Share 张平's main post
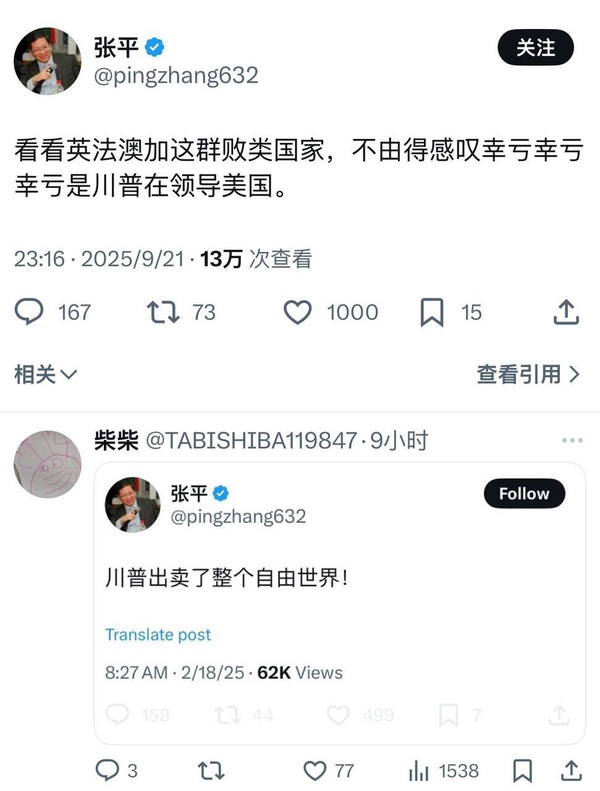The height and width of the screenshot is (791, 600). point(566,312)
